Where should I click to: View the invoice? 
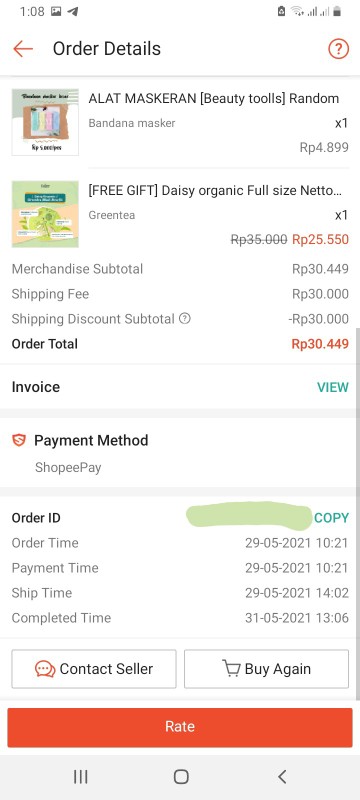point(332,387)
